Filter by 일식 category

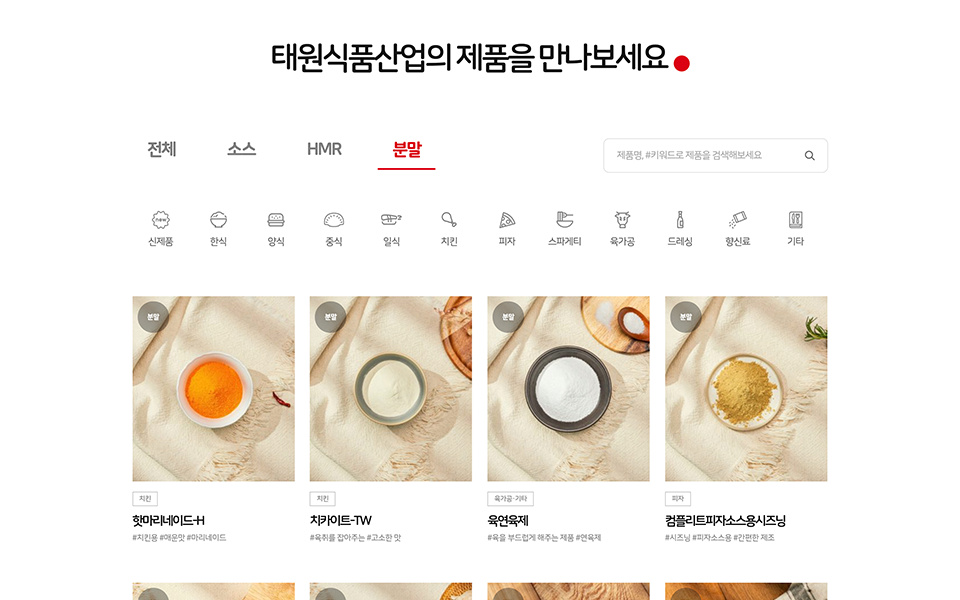point(391,227)
